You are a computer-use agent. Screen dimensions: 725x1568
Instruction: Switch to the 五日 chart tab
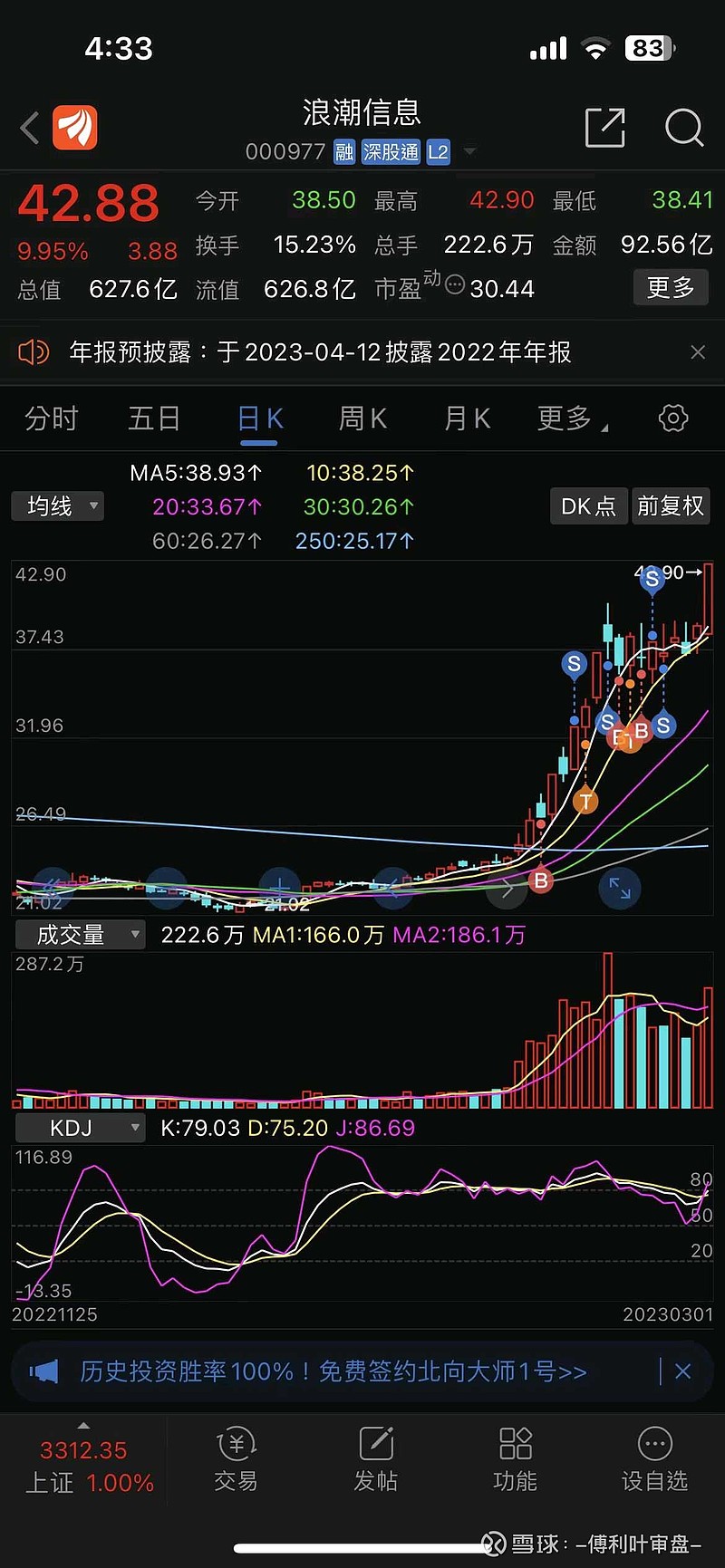coord(154,418)
